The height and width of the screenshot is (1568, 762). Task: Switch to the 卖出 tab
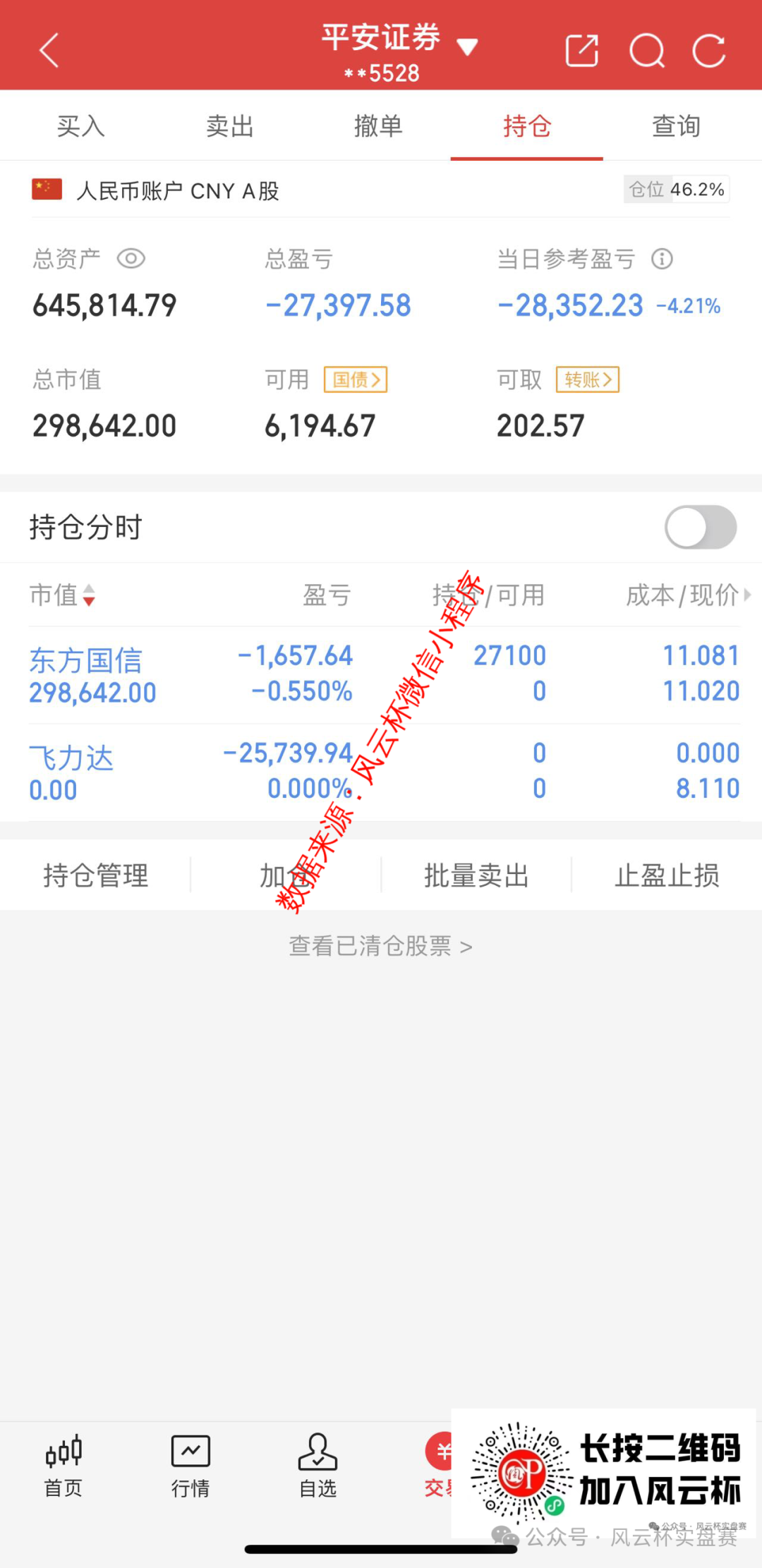click(x=230, y=126)
